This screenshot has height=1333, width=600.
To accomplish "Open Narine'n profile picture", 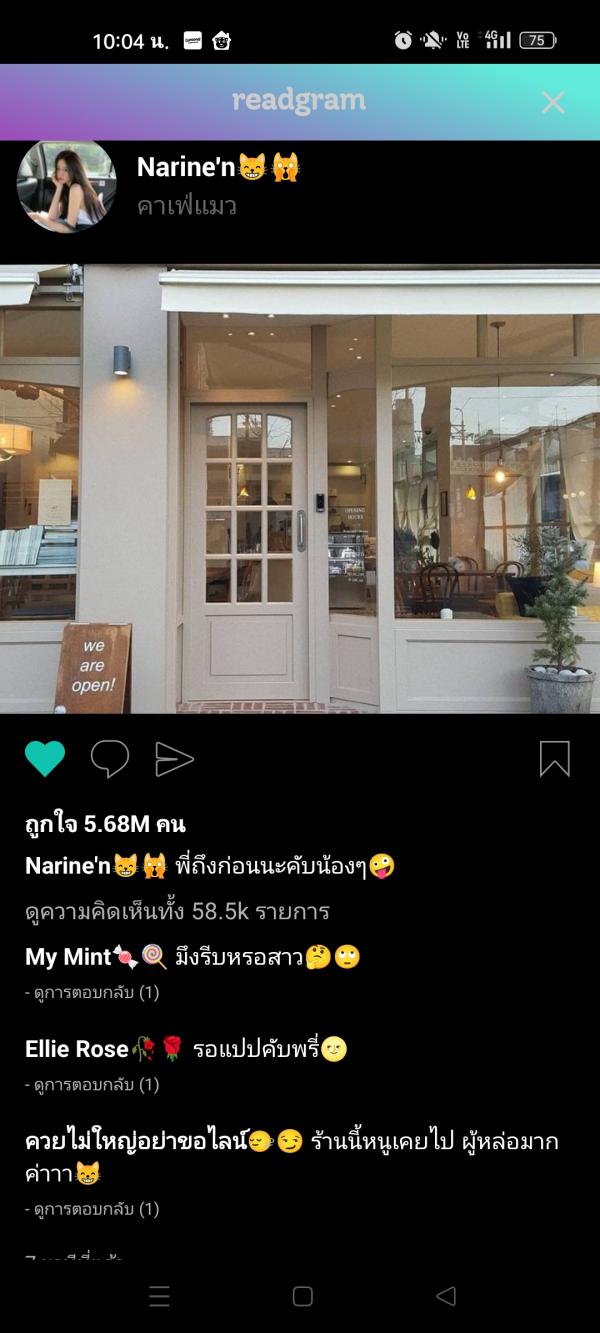I will coord(66,186).
